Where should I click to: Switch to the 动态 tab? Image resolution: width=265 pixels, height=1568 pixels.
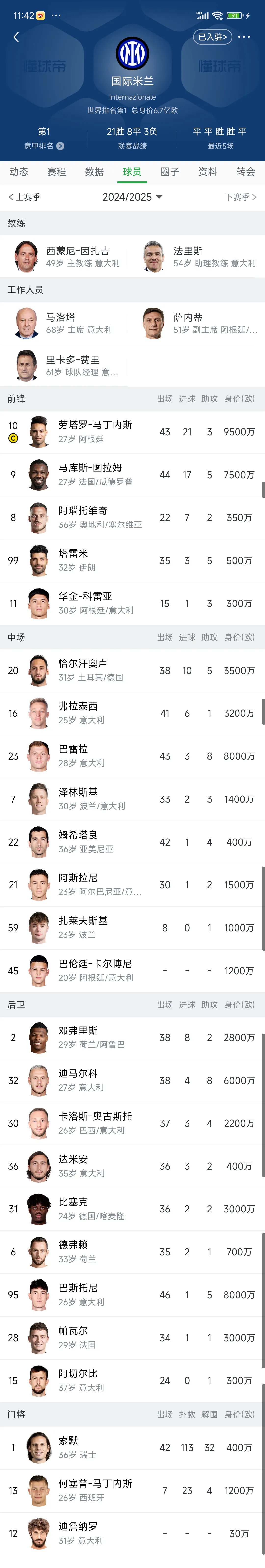[x=19, y=172]
